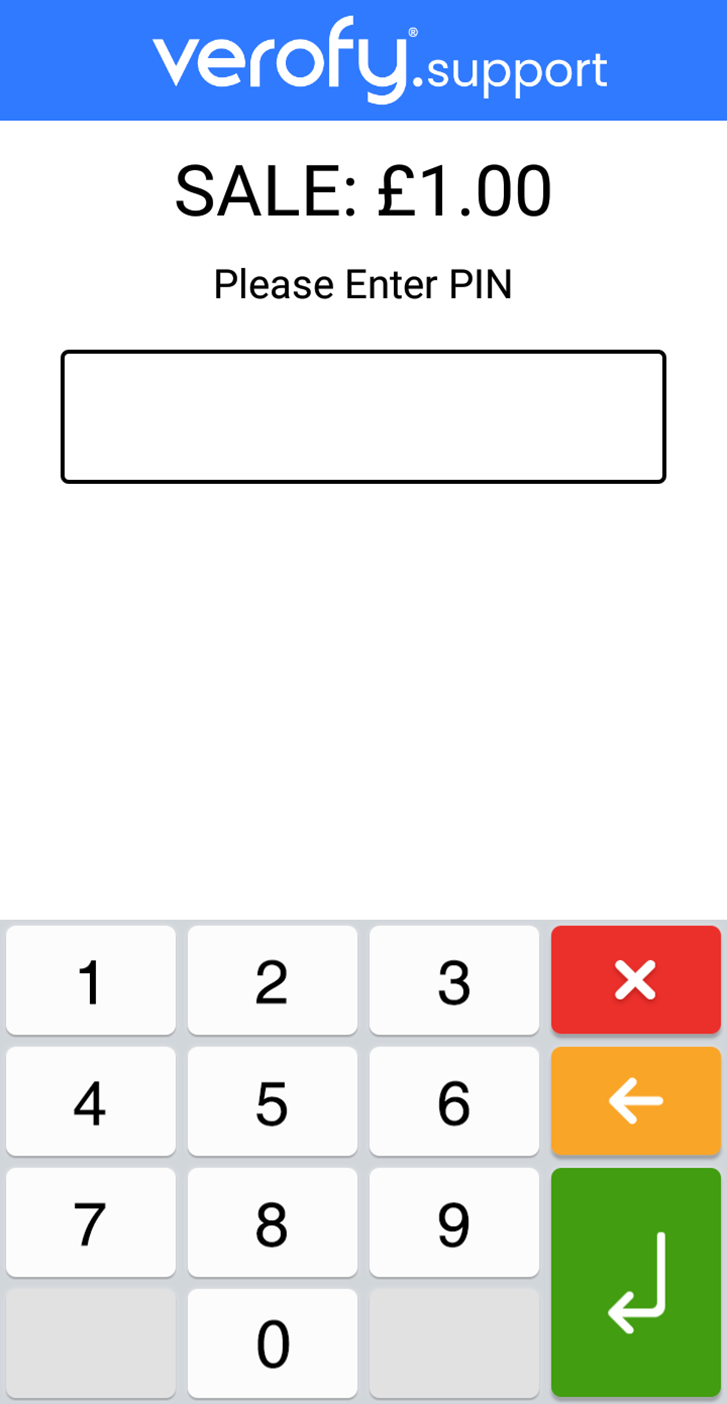Tap the 2 key
The width and height of the screenshot is (727, 1404).
point(272,981)
